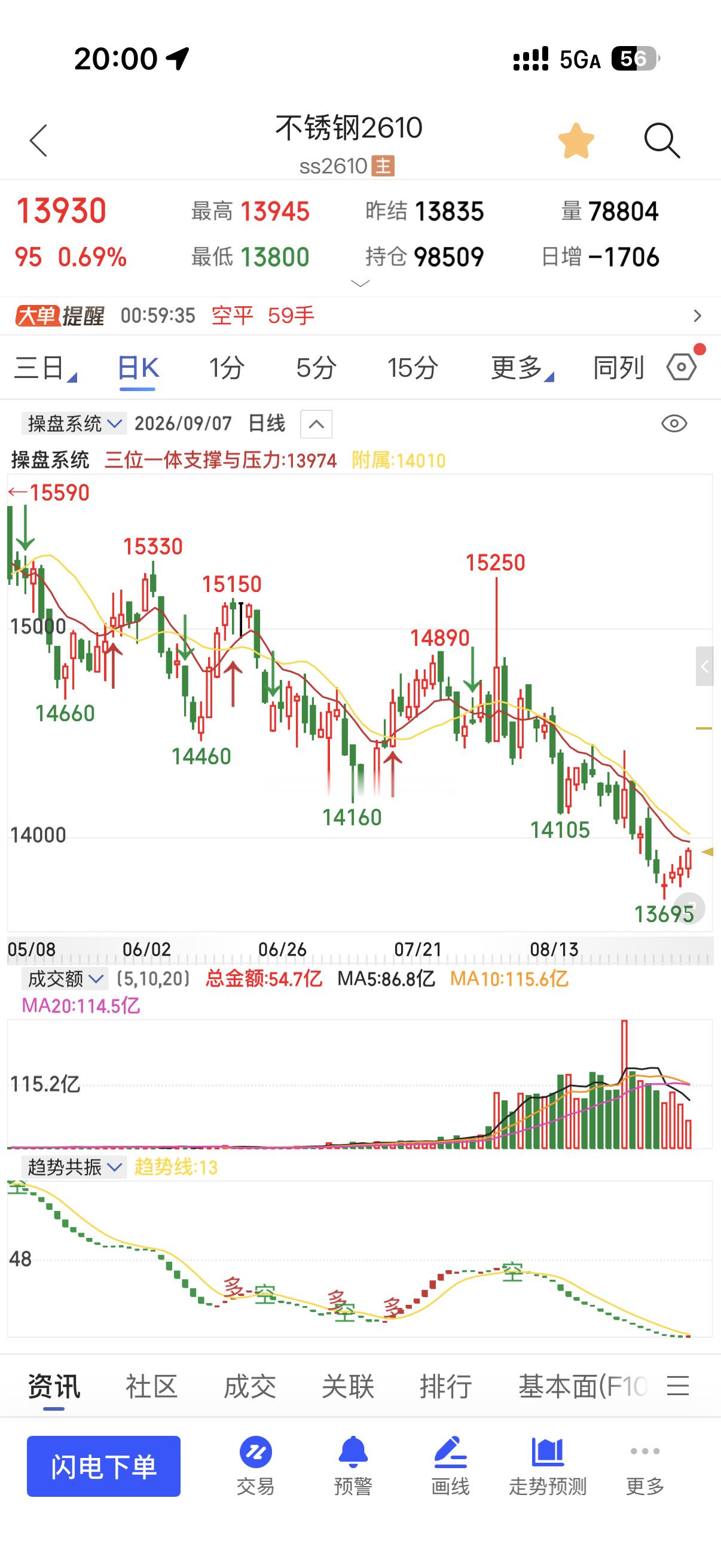Switch to the 社区 tab
This screenshot has height=1568, width=721.
pos(151,1386)
